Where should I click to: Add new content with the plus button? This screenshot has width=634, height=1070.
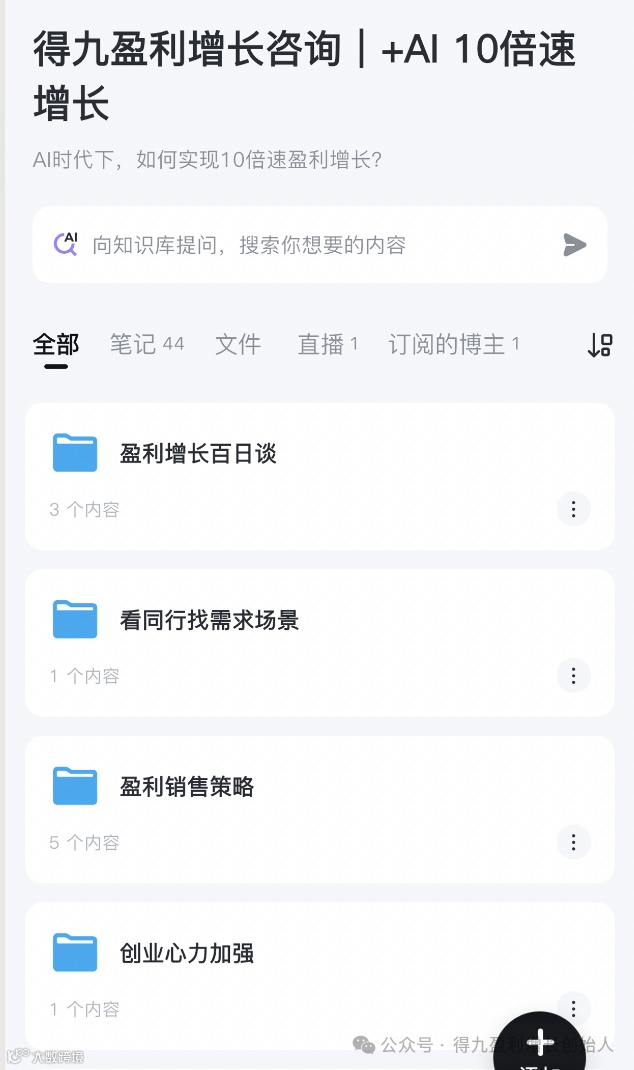540,1043
